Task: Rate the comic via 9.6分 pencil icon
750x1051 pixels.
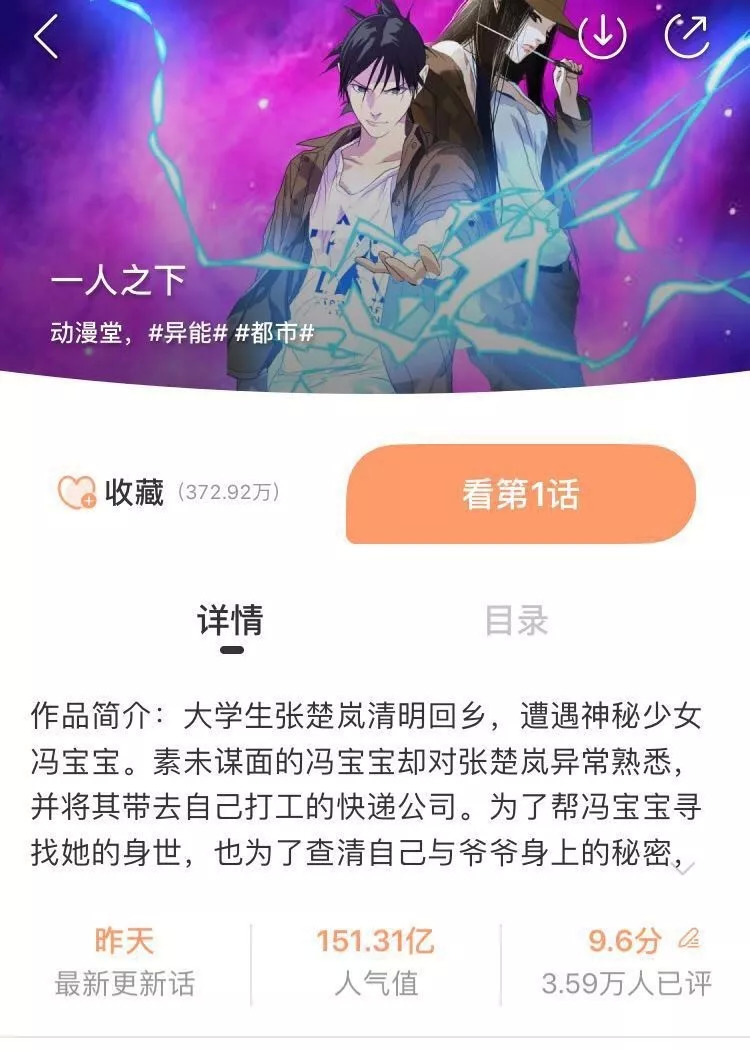Action: pos(687,940)
